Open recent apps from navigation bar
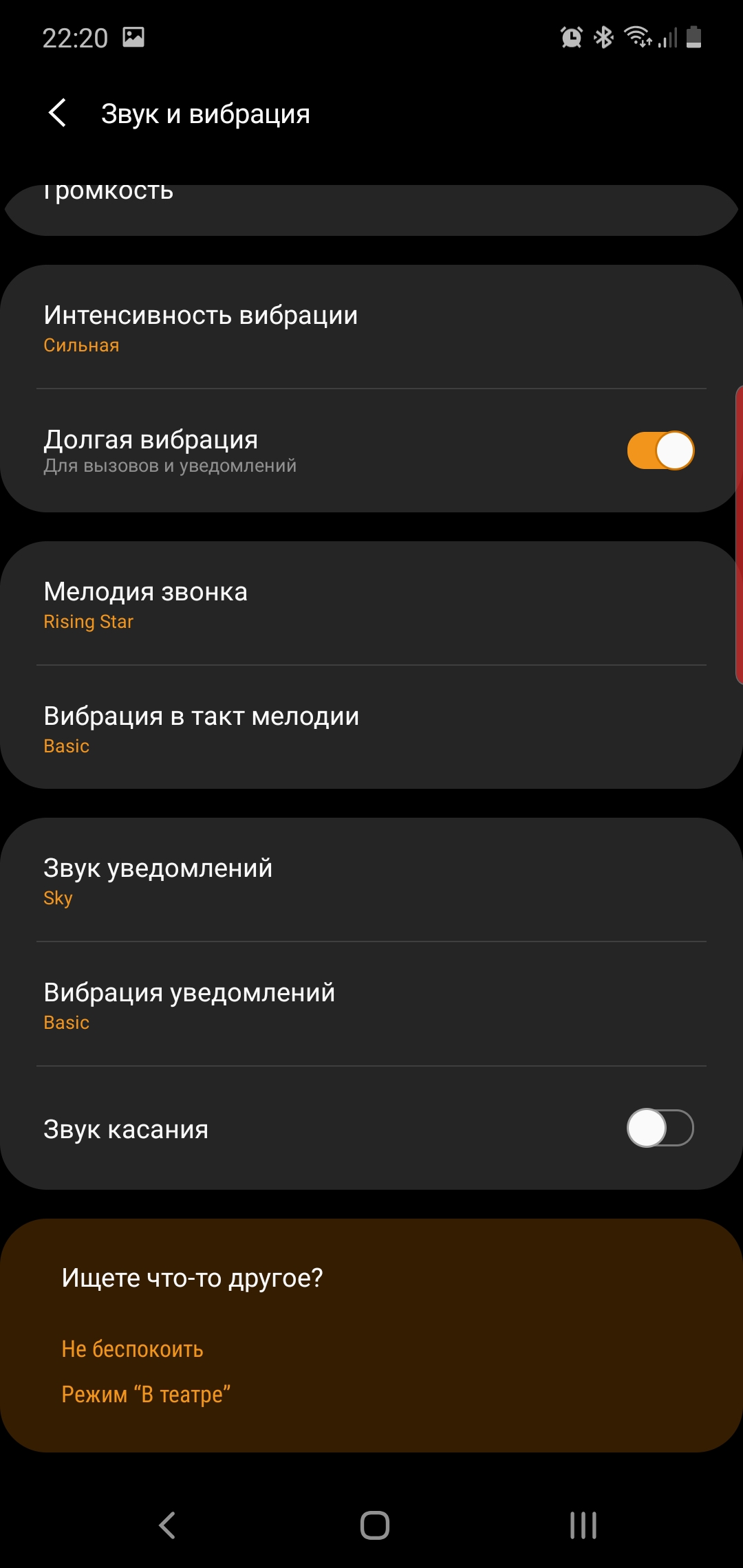Image resolution: width=743 pixels, height=1568 pixels. click(583, 1525)
